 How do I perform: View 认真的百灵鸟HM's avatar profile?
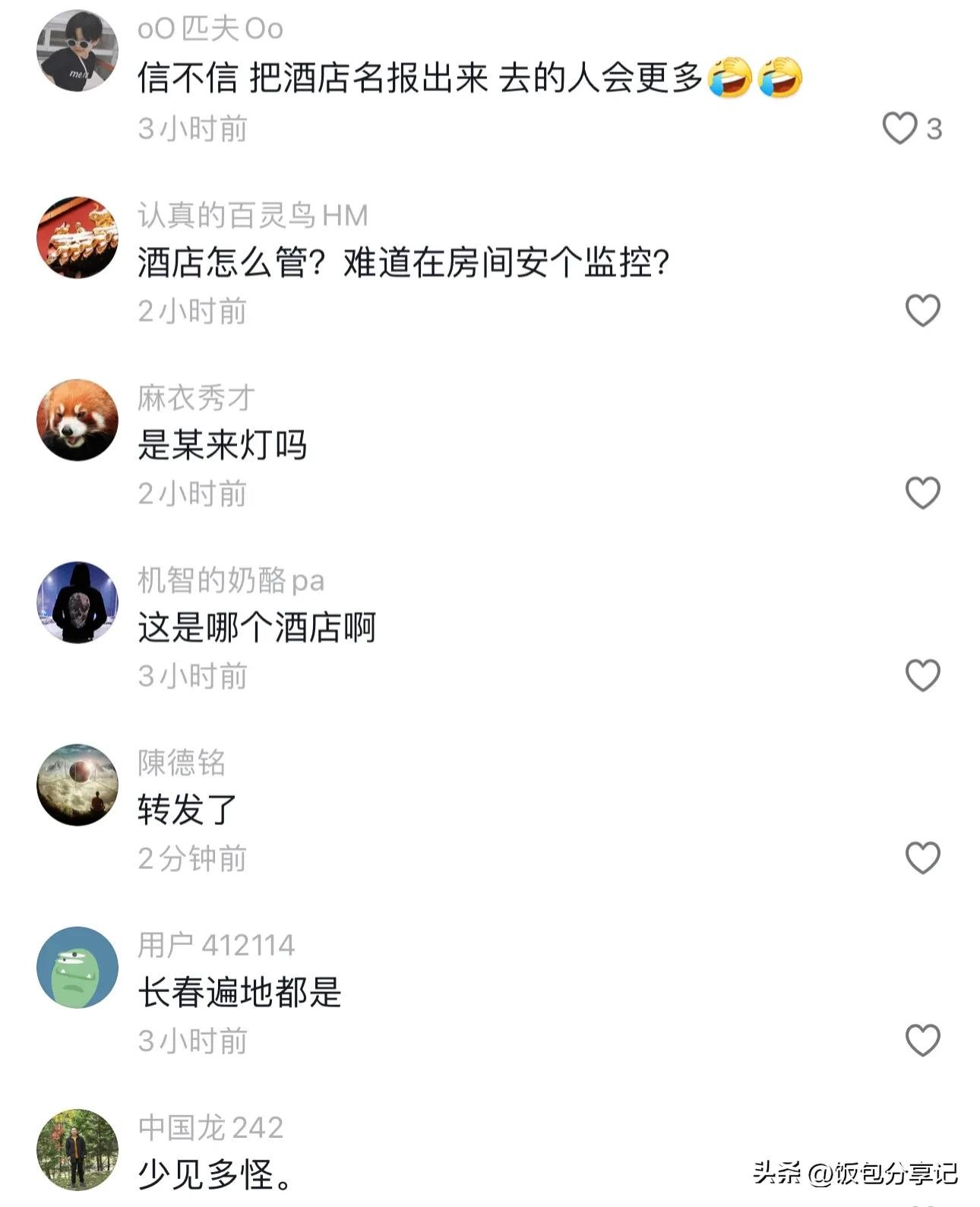click(77, 238)
